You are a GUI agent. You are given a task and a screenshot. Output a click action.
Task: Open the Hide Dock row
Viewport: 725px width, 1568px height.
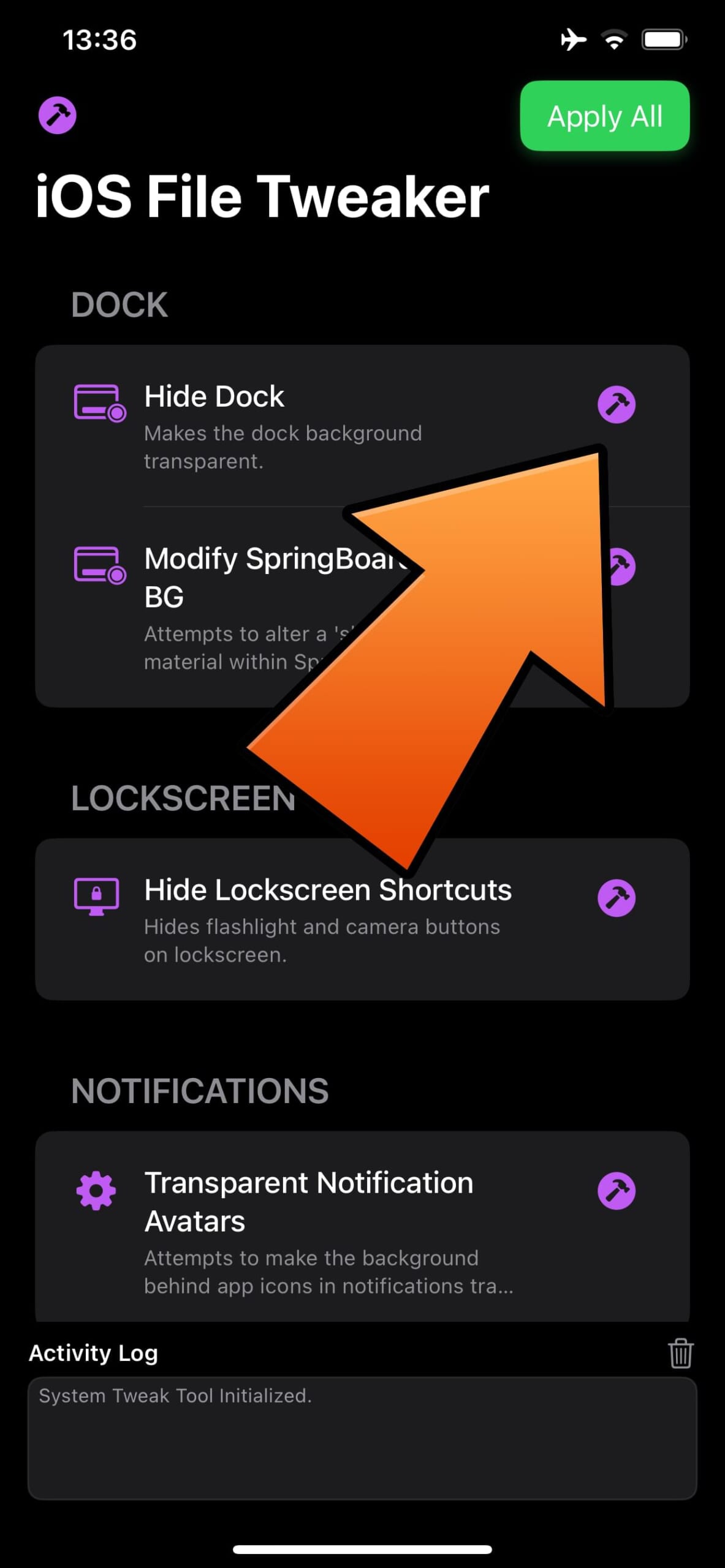pos(362,426)
